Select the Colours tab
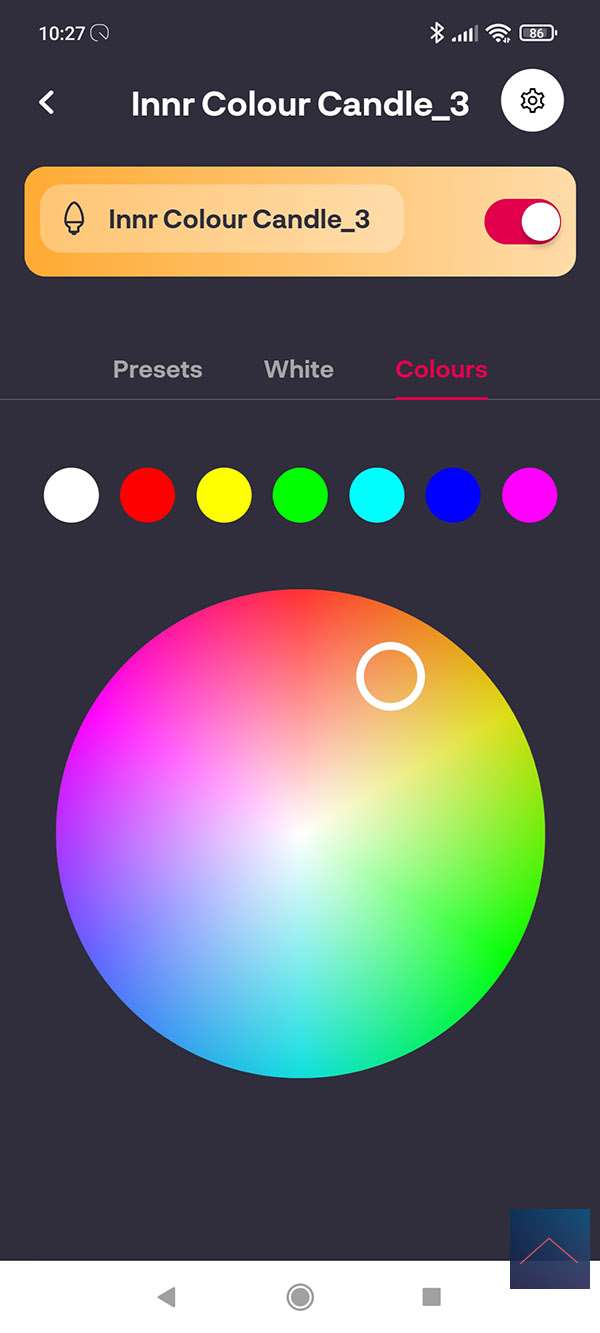Screen dimensions: 600x1333 441,369
